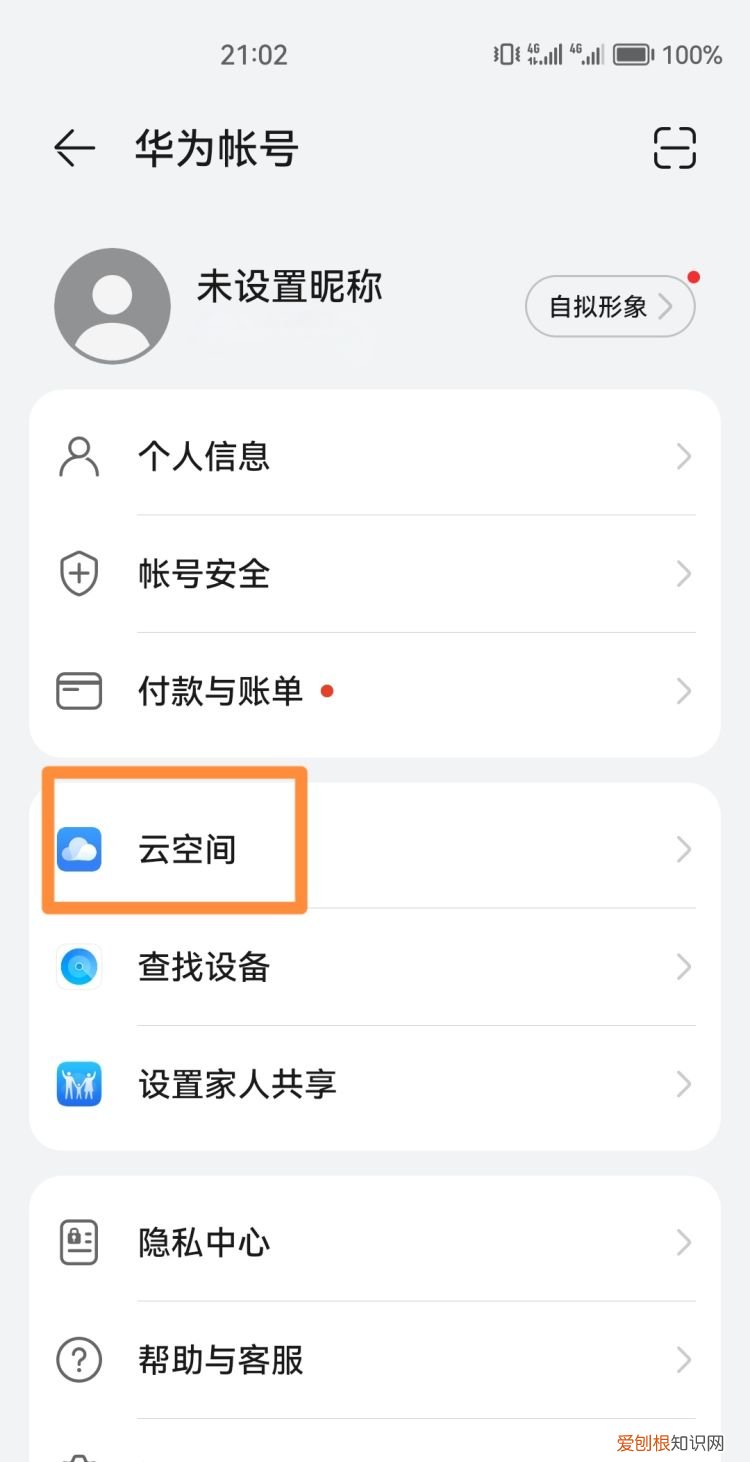The width and height of the screenshot is (750, 1462).
Task: Click the 付款与账单 card icon
Action: click(x=79, y=690)
